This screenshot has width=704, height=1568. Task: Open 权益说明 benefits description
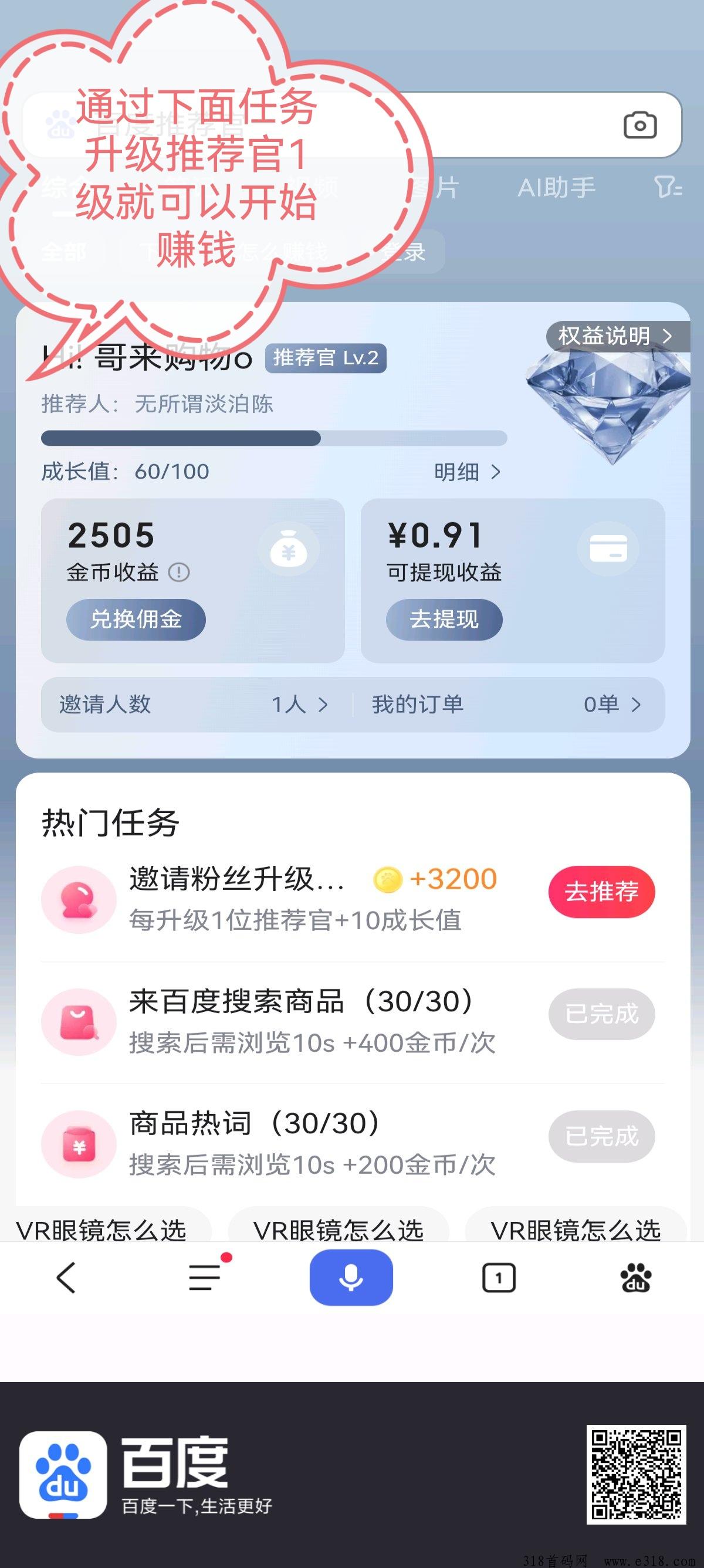[x=615, y=336]
